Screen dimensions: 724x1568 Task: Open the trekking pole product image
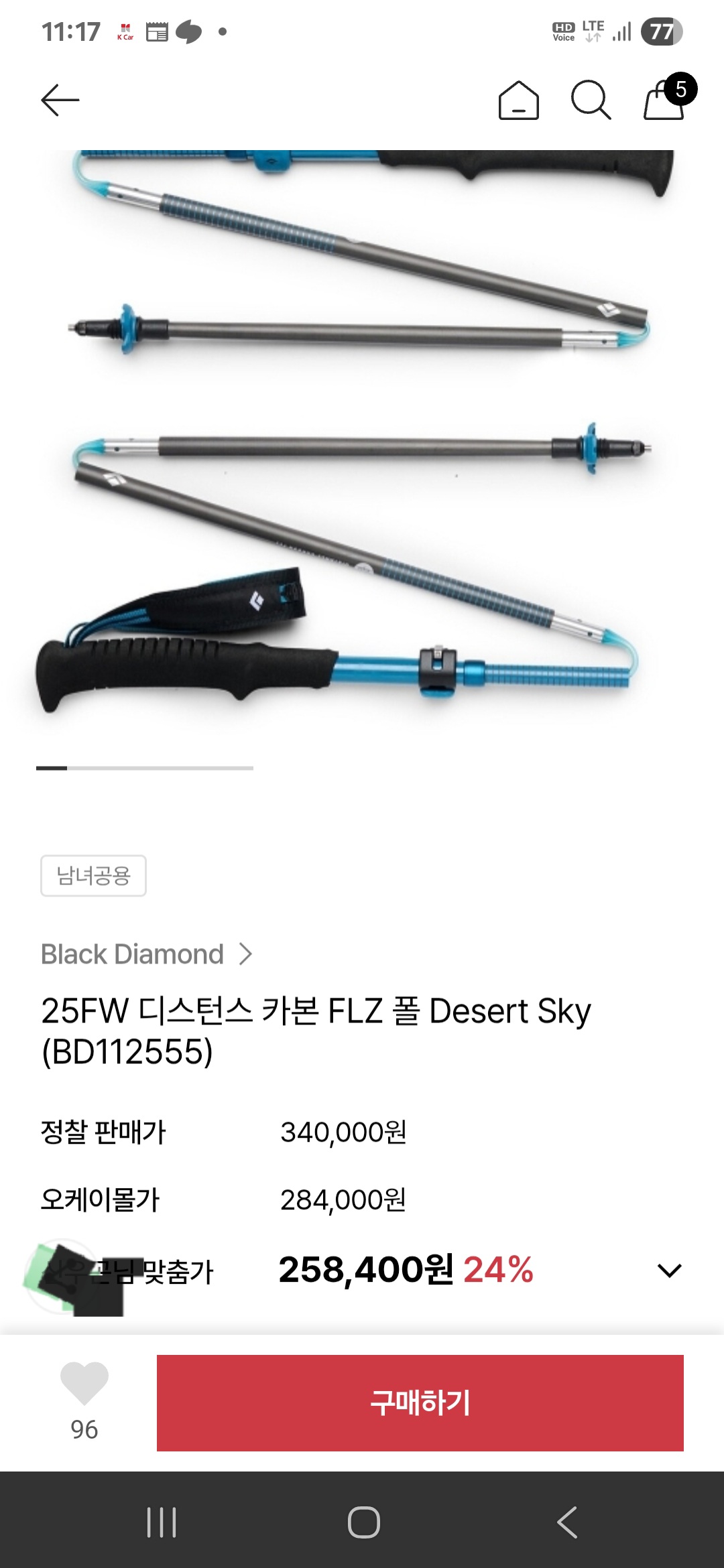pos(362,429)
